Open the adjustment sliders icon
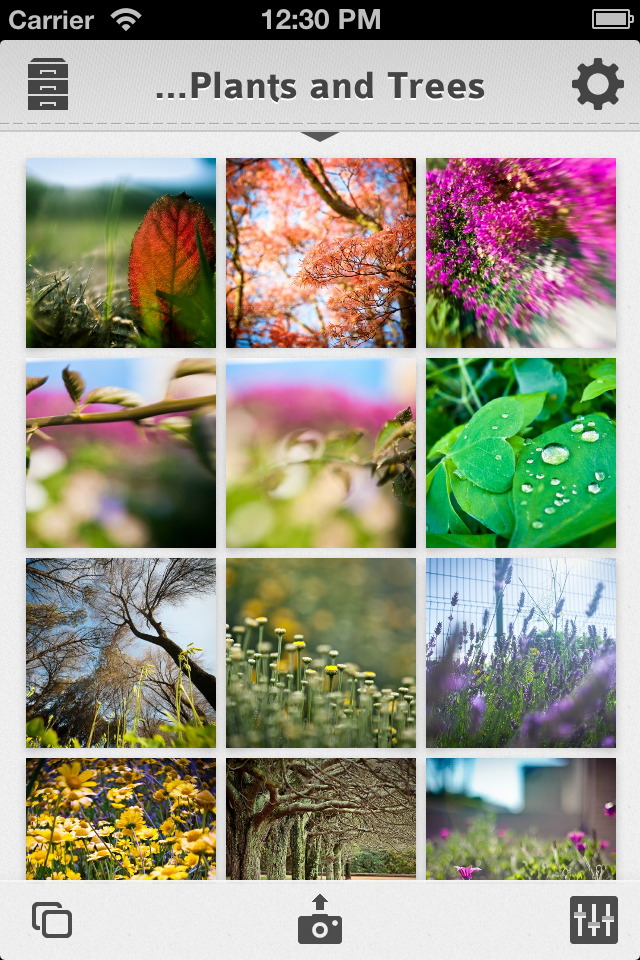The image size is (640, 960). (x=594, y=920)
